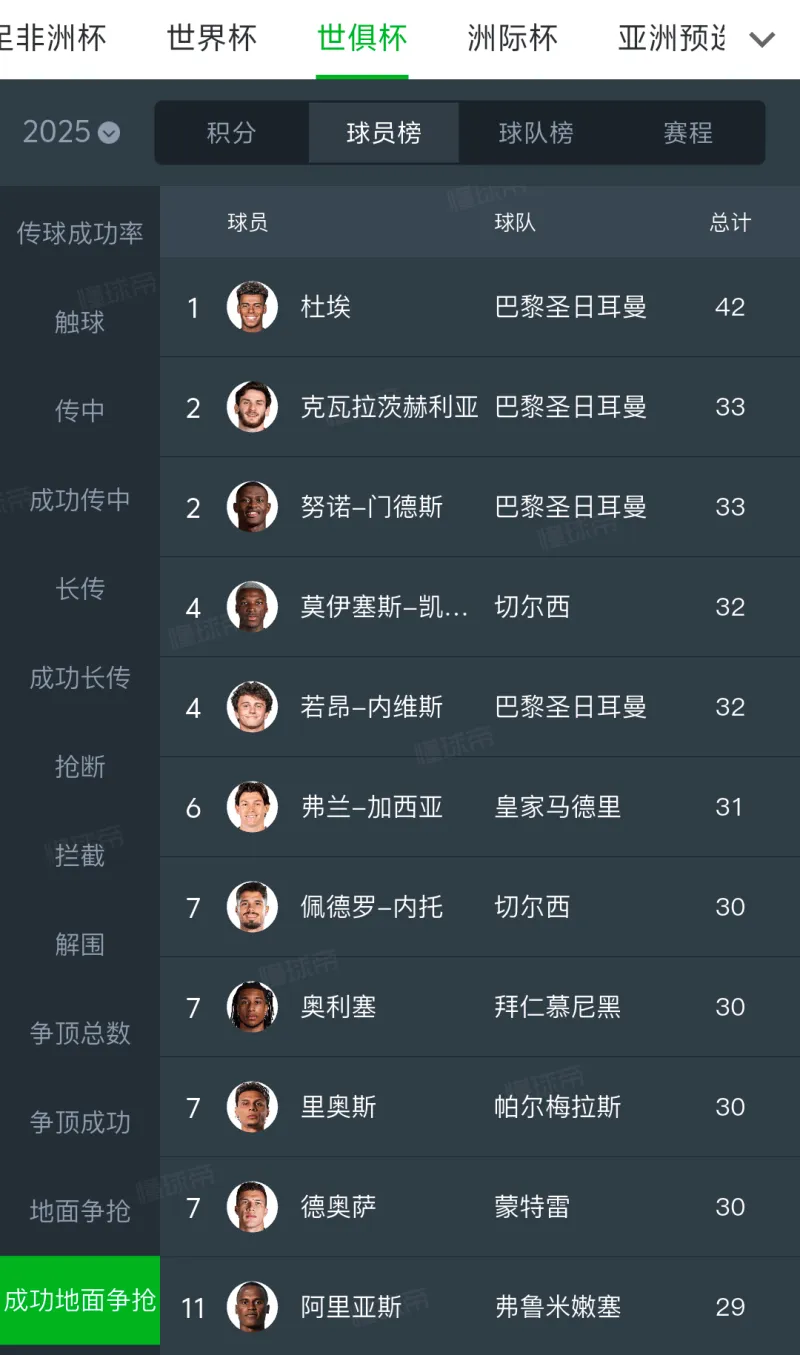Open player 克瓦拉茨赫利亚's row

[389, 407]
